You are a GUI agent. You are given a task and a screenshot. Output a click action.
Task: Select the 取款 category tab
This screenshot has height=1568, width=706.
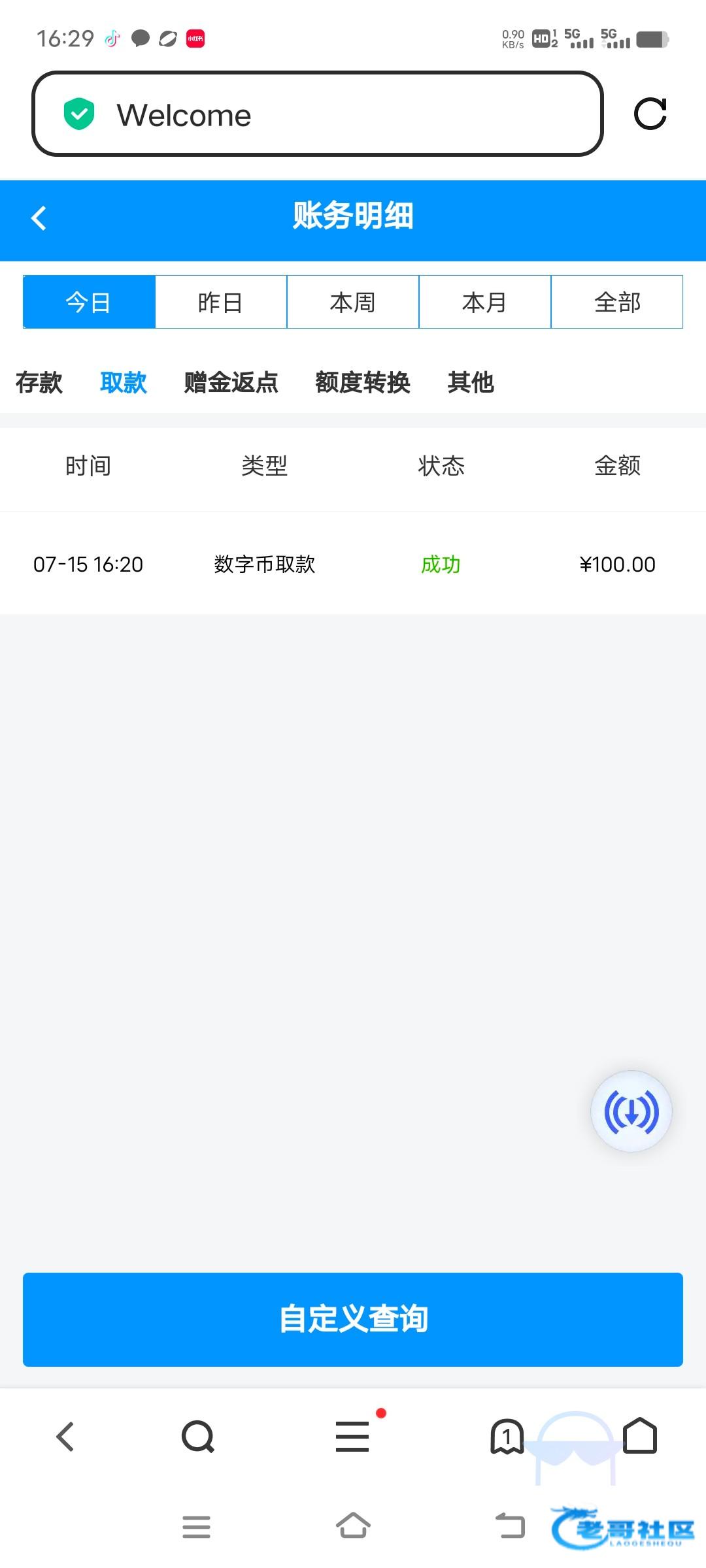[124, 383]
